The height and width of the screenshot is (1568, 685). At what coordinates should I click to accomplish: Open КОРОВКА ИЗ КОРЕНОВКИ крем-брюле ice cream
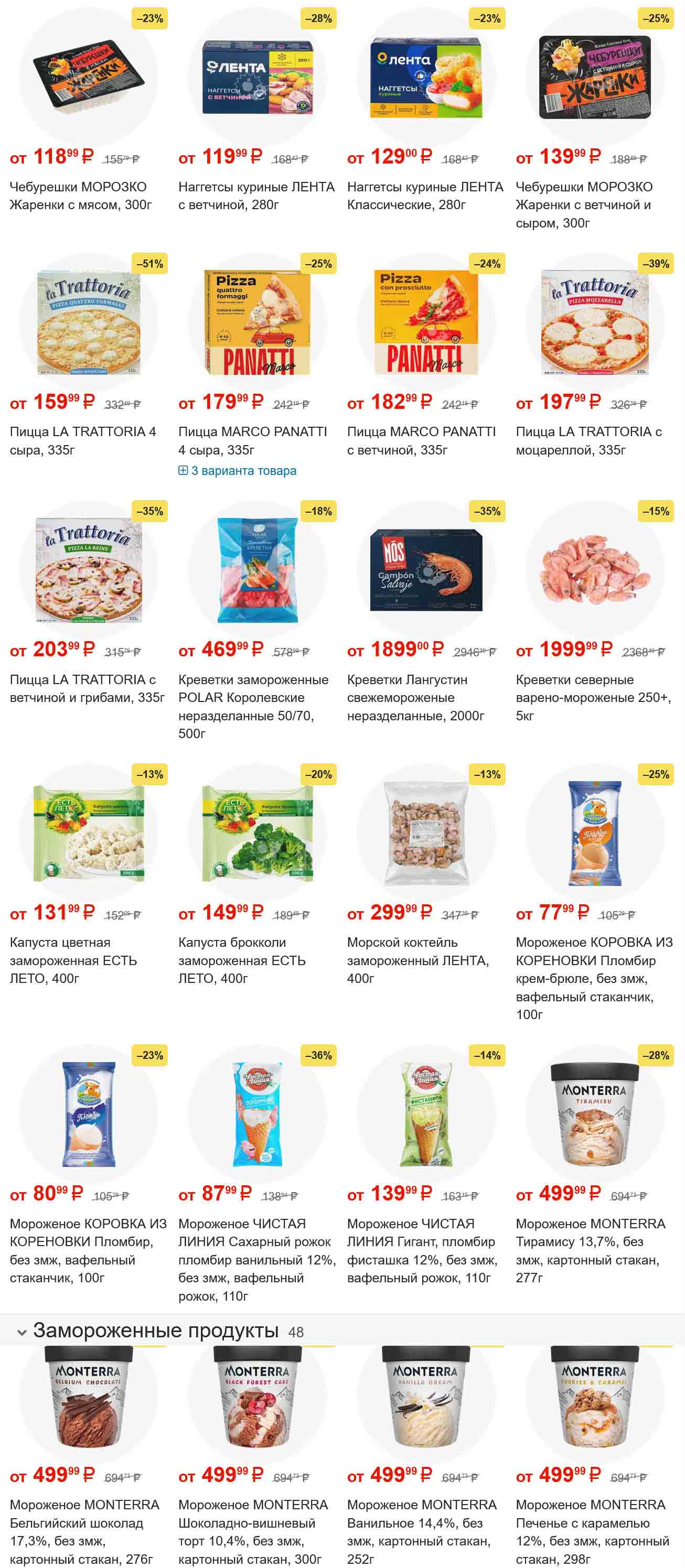[594, 978]
